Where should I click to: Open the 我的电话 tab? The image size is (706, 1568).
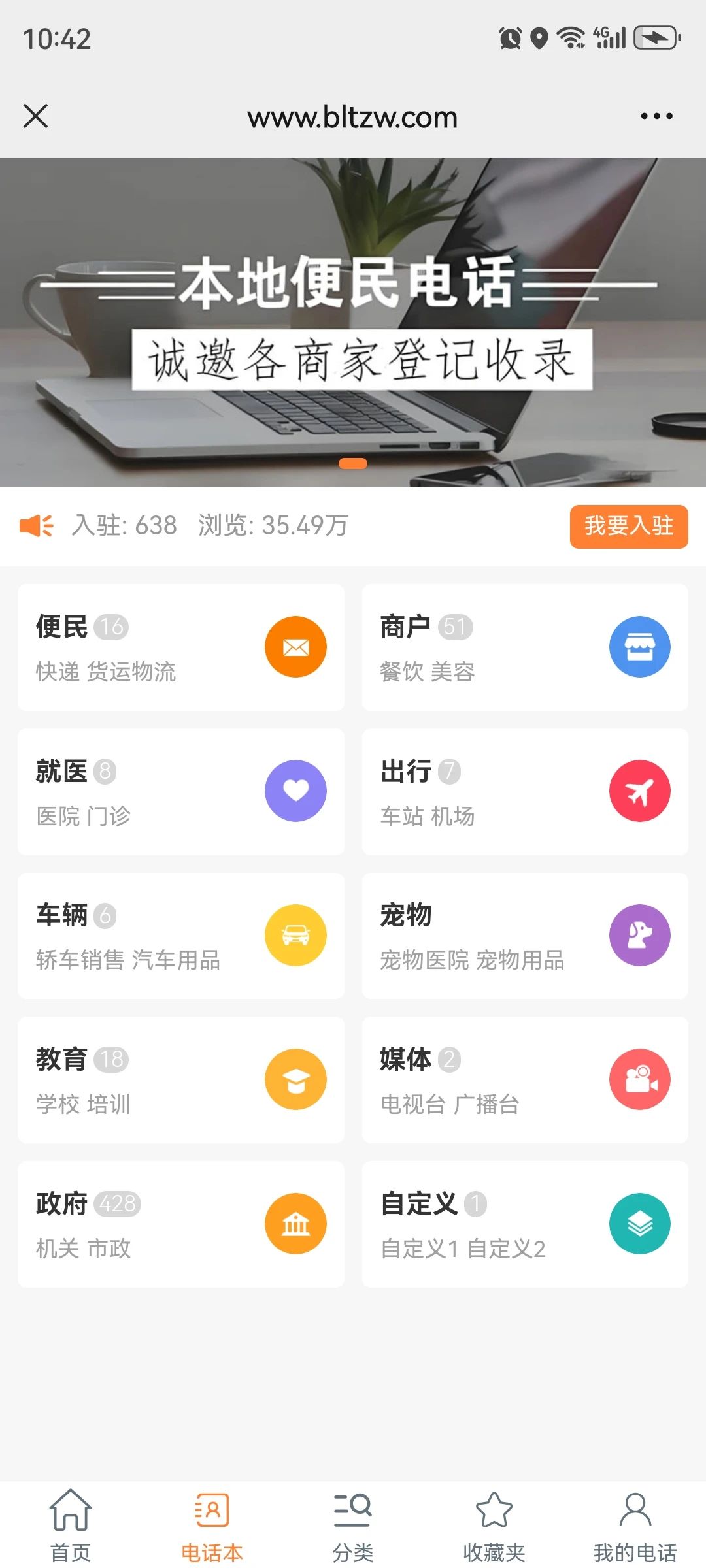point(635,1522)
